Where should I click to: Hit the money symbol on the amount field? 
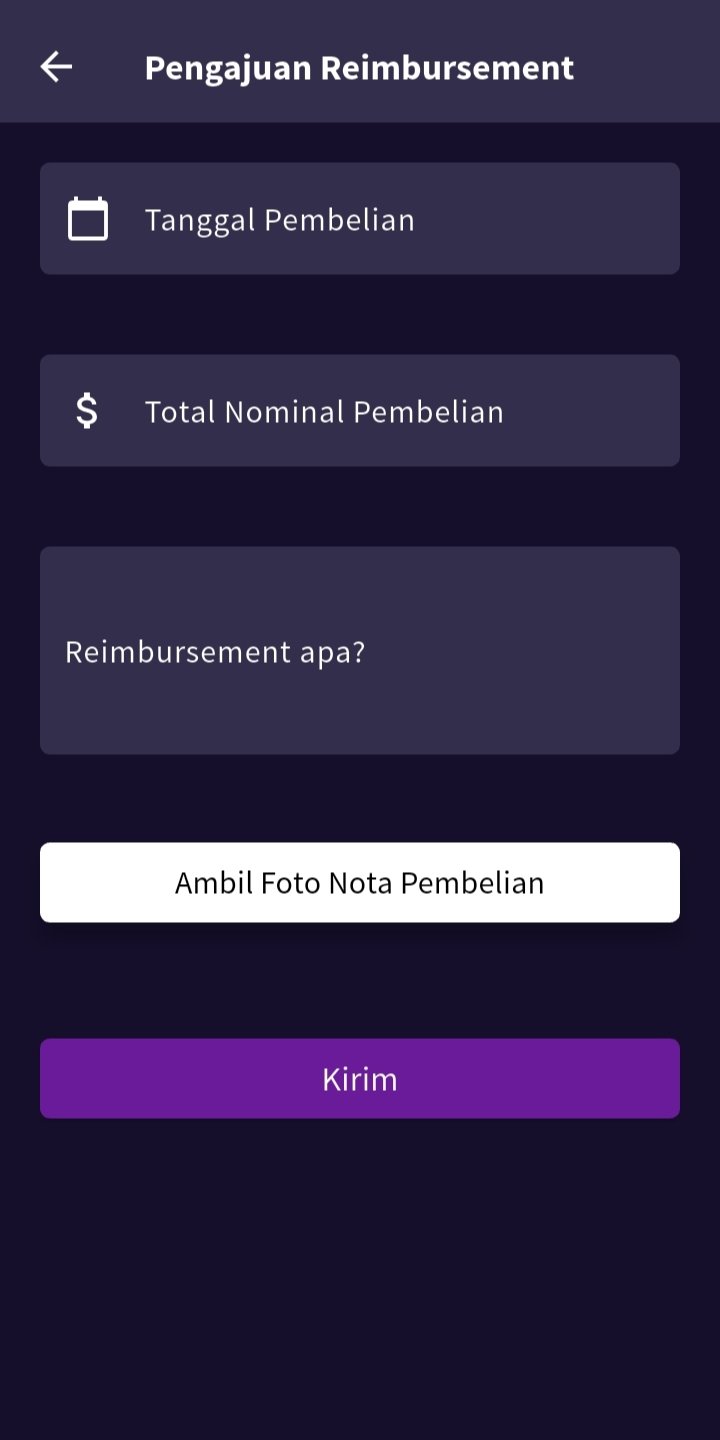tap(87, 410)
